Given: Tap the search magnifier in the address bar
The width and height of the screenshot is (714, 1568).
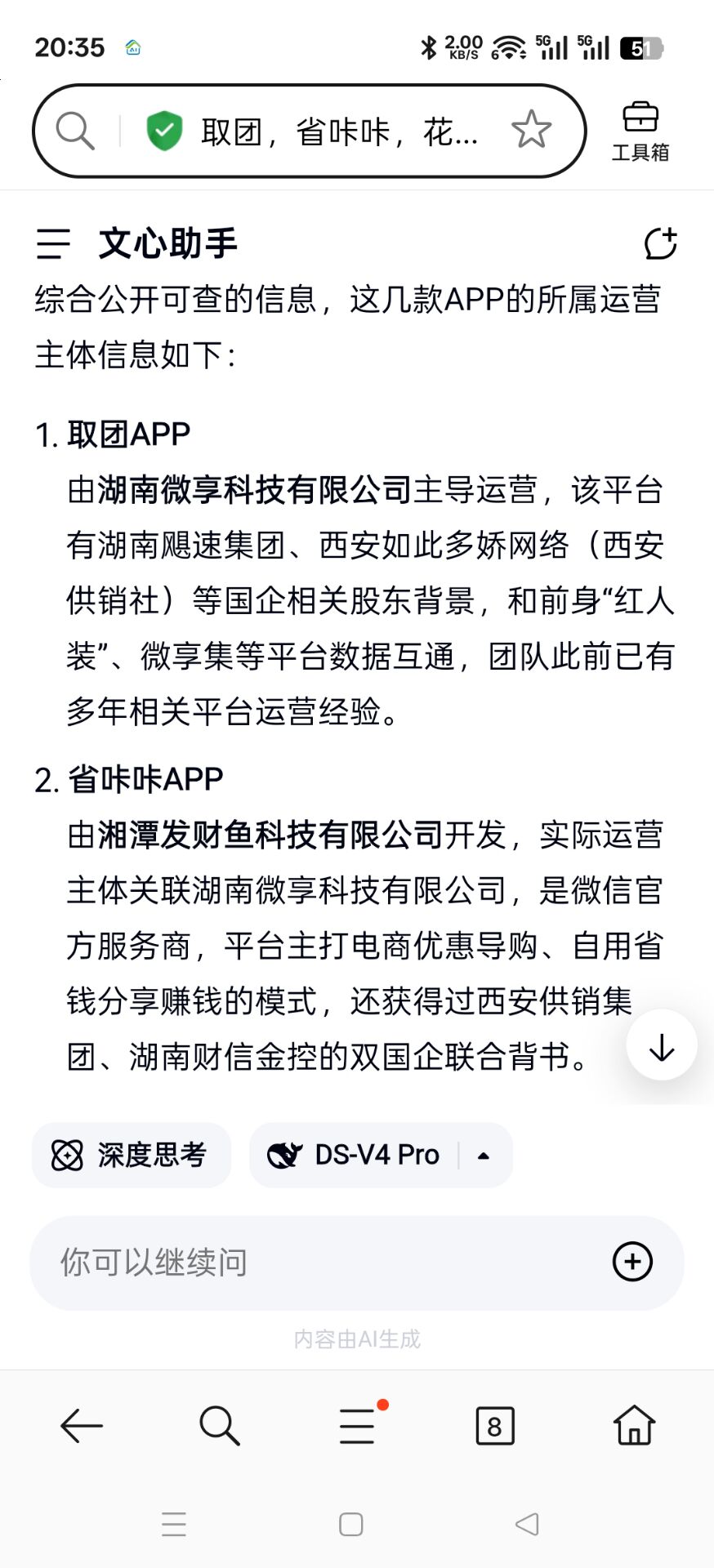Looking at the screenshot, I should click(x=75, y=131).
